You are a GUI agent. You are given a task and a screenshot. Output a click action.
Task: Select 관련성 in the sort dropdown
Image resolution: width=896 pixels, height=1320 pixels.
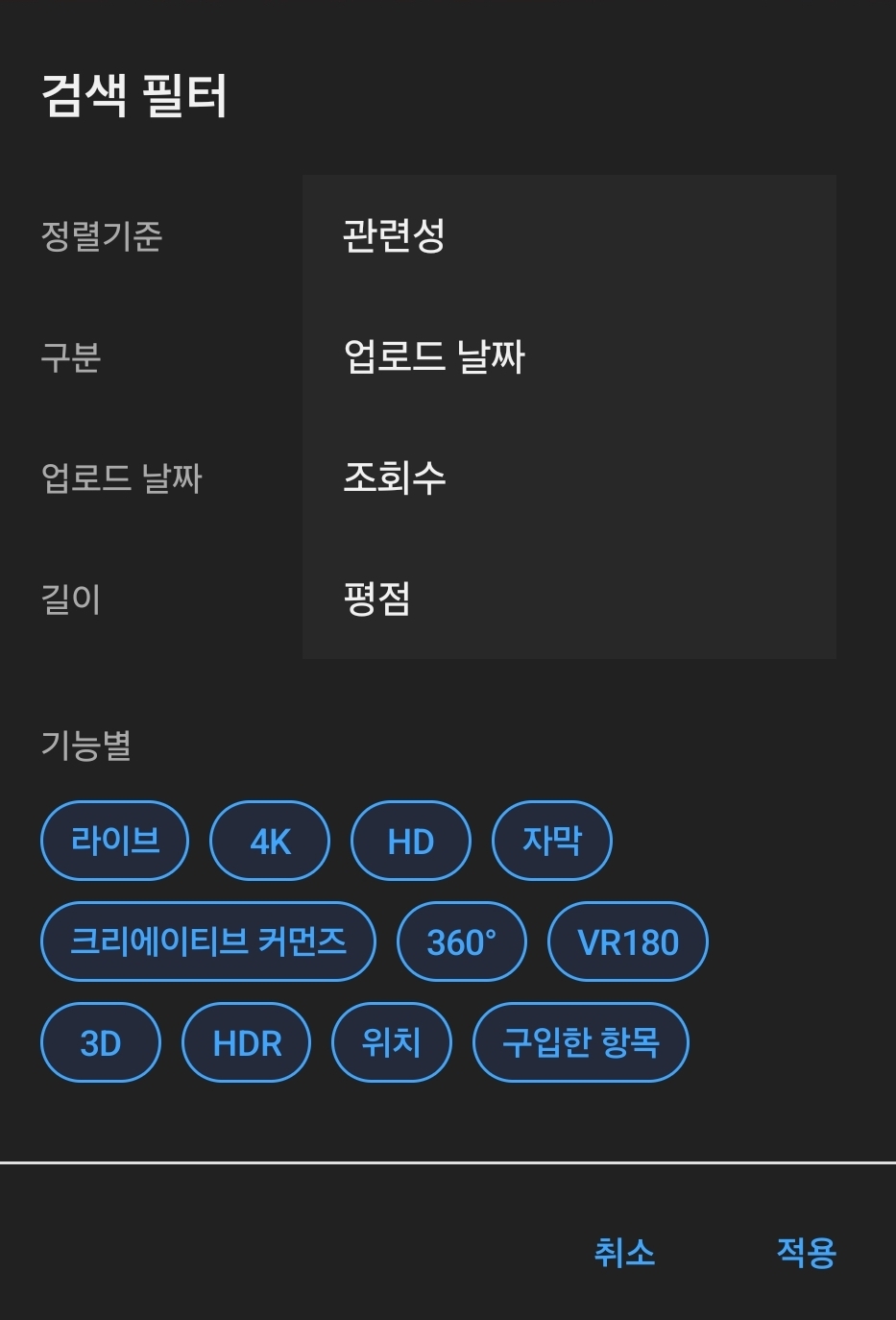point(394,235)
